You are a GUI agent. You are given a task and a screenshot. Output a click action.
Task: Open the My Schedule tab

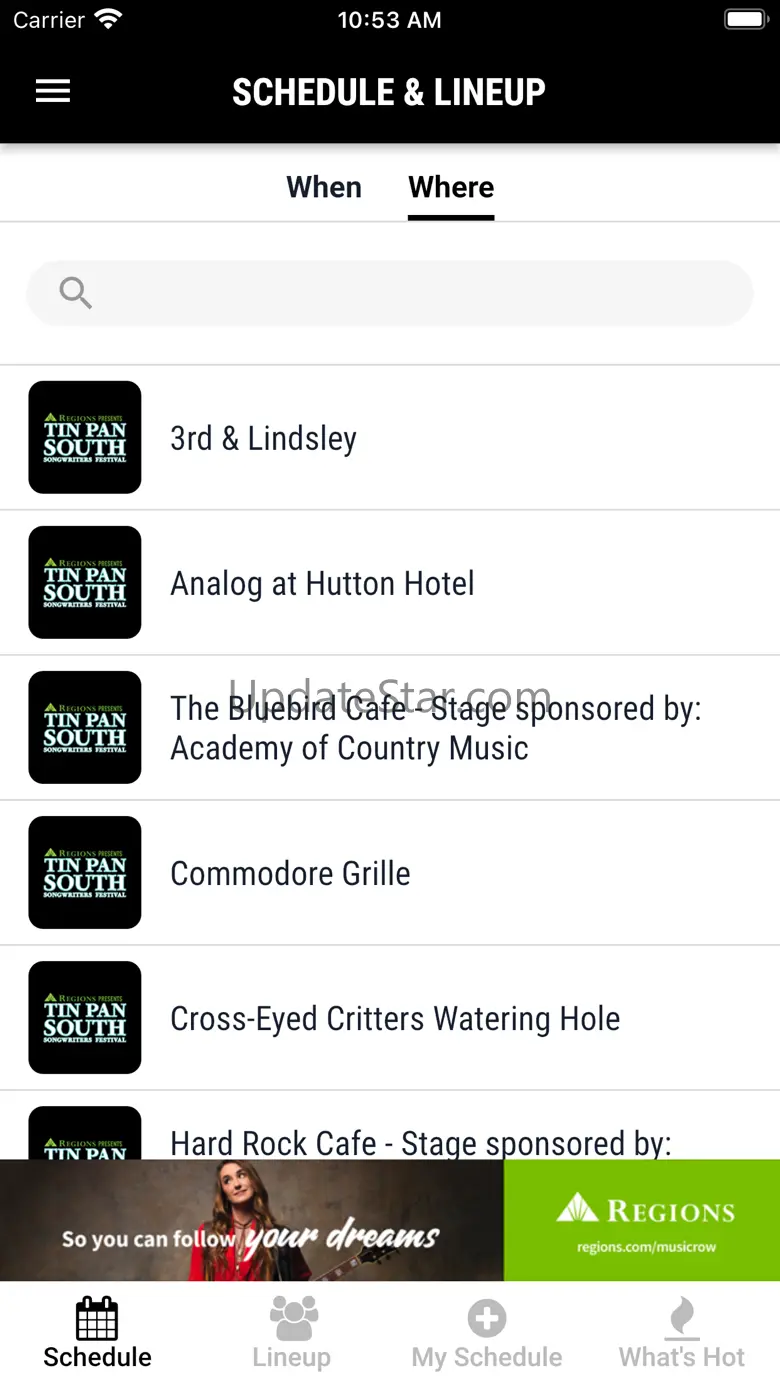pos(487,1334)
